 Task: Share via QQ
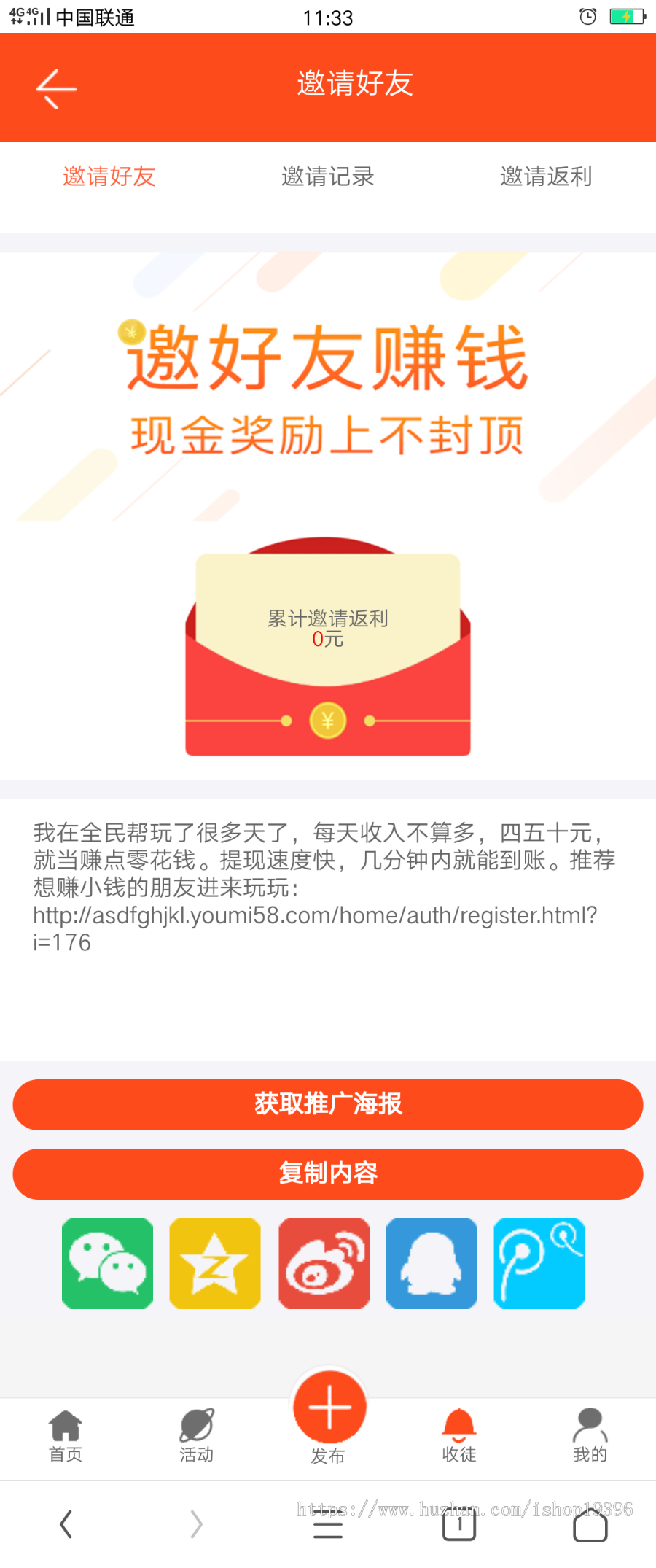pyautogui.click(x=432, y=1263)
